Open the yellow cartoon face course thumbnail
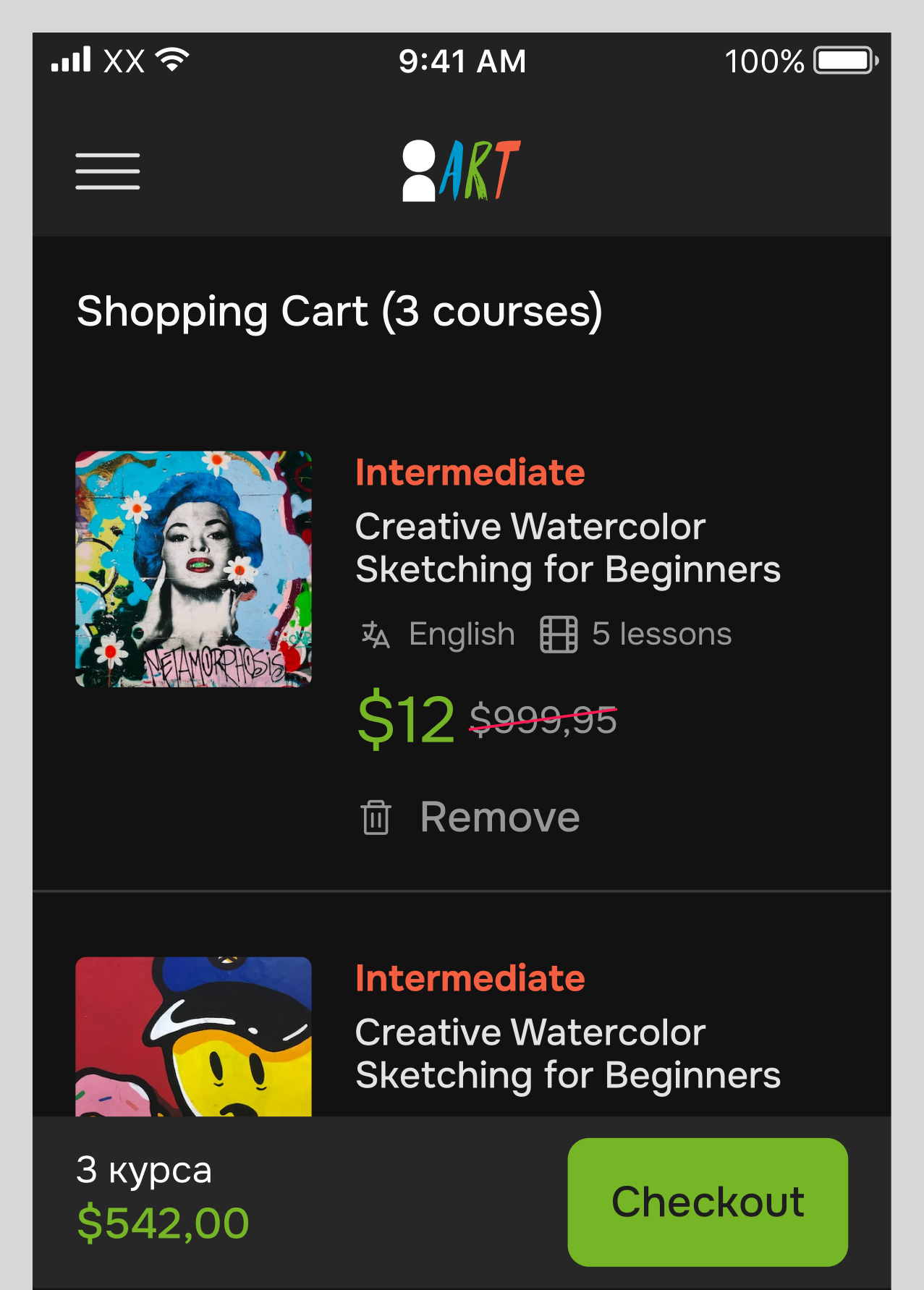Viewport: 924px width, 1290px height. [193, 1036]
